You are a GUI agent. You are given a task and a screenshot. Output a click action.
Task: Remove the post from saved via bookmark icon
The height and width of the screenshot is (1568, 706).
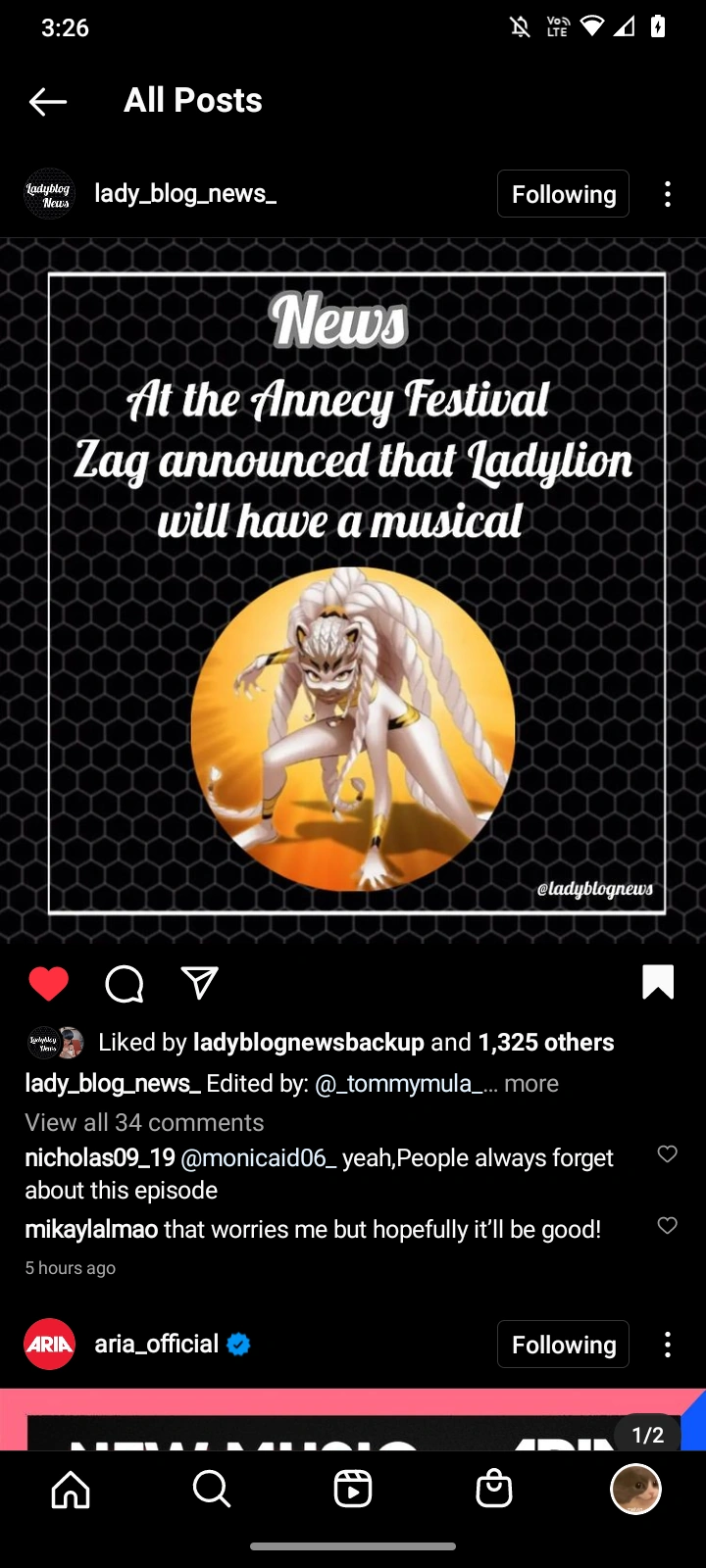click(x=657, y=983)
